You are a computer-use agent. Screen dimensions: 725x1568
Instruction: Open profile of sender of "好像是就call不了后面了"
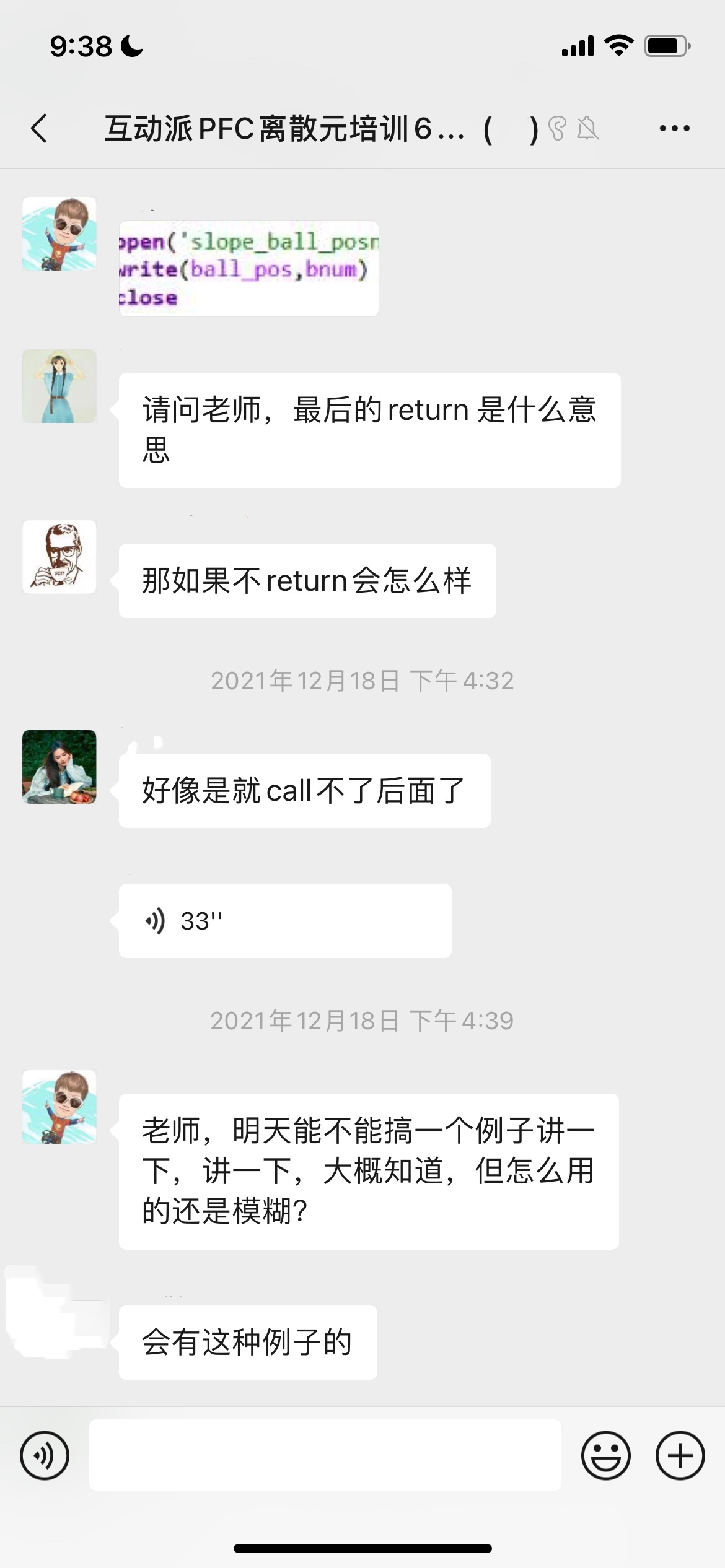tap(59, 767)
